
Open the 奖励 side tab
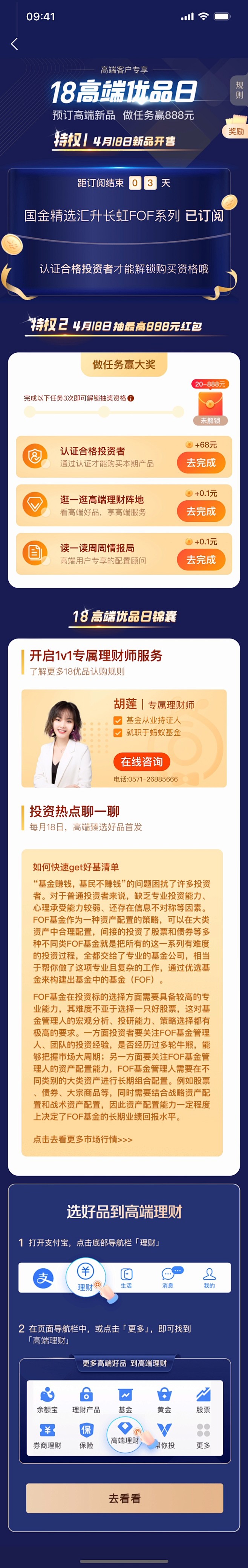[x=236, y=131]
